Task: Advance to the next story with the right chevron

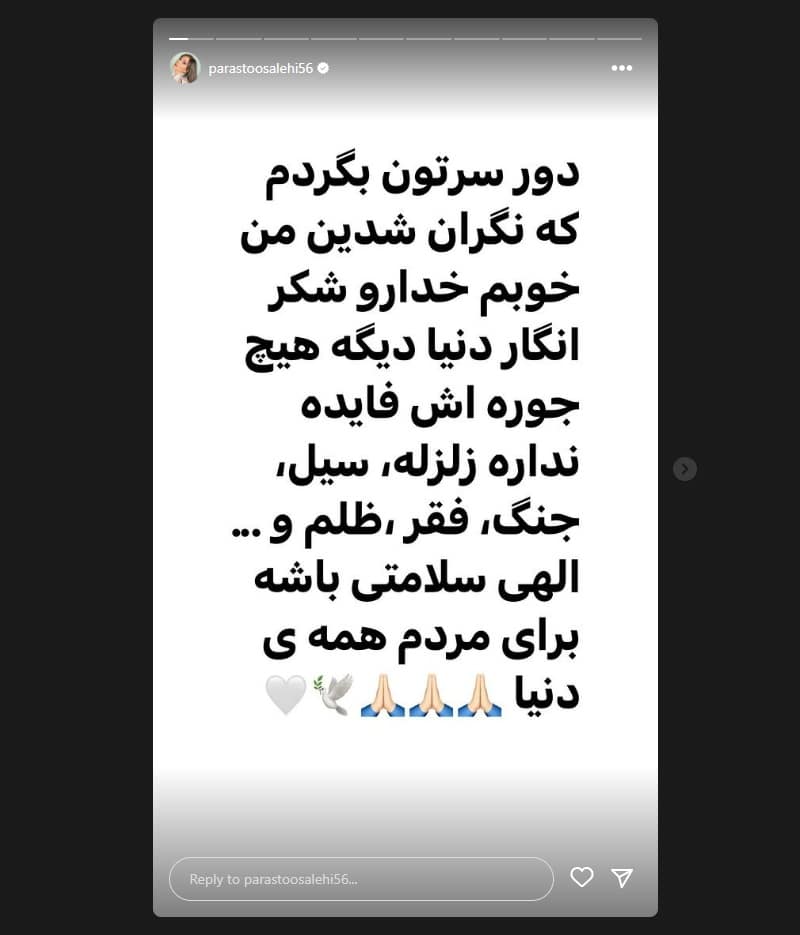Action: tap(684, 468)
